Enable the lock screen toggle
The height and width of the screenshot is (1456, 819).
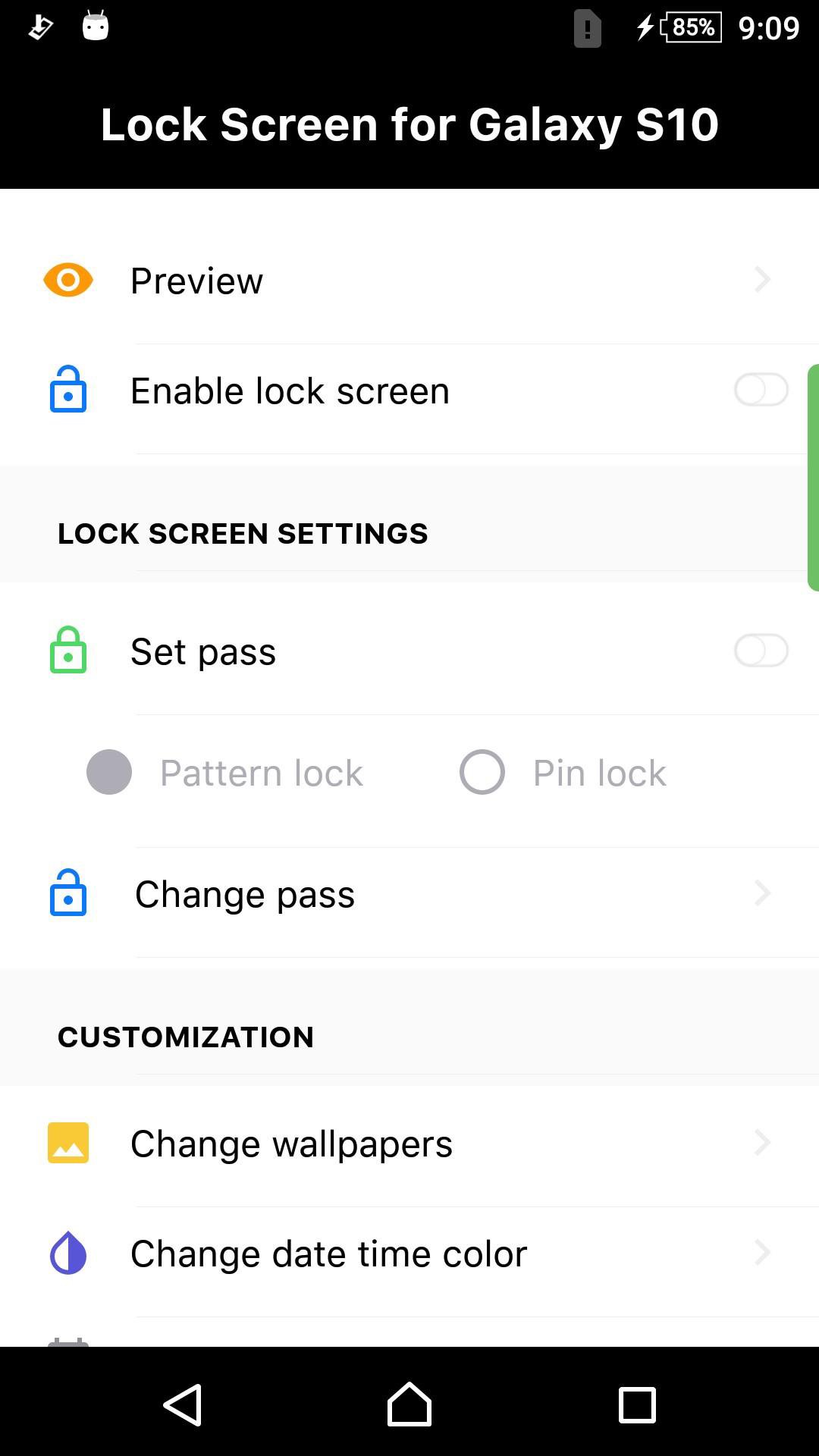pos(761,390)
